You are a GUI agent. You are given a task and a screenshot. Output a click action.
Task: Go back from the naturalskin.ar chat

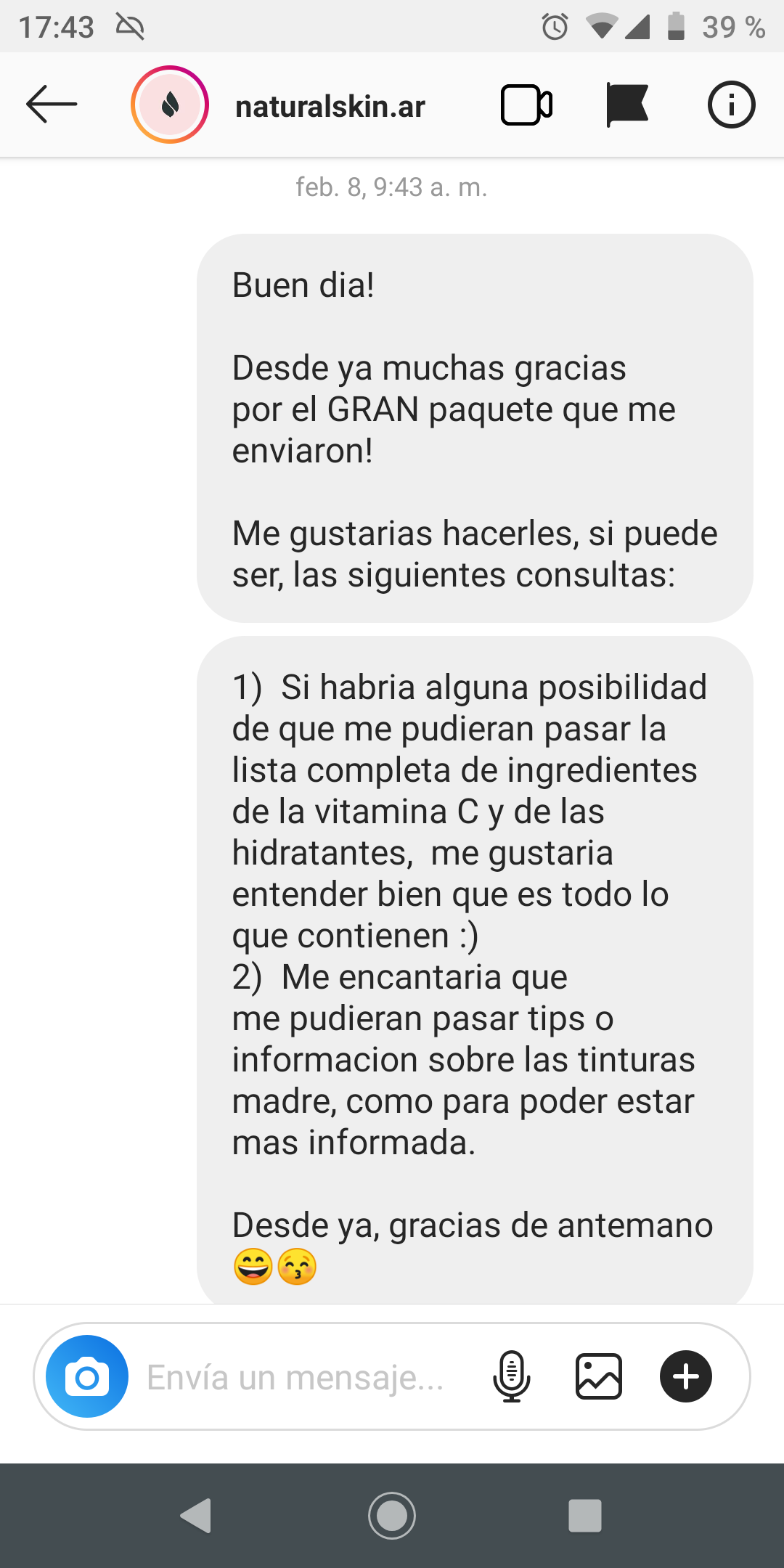pyautogui.click(x=51, y=105)
